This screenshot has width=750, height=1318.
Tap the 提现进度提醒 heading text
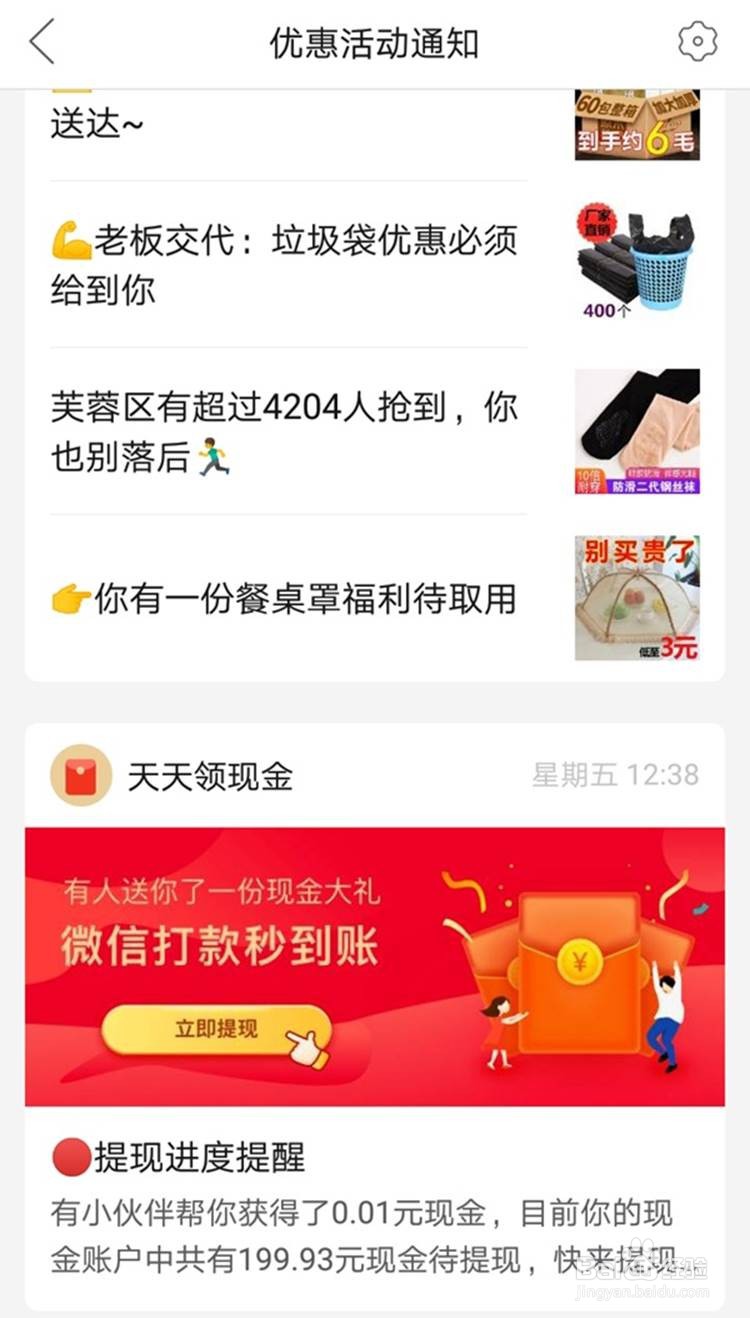[x=200, y=1157]
